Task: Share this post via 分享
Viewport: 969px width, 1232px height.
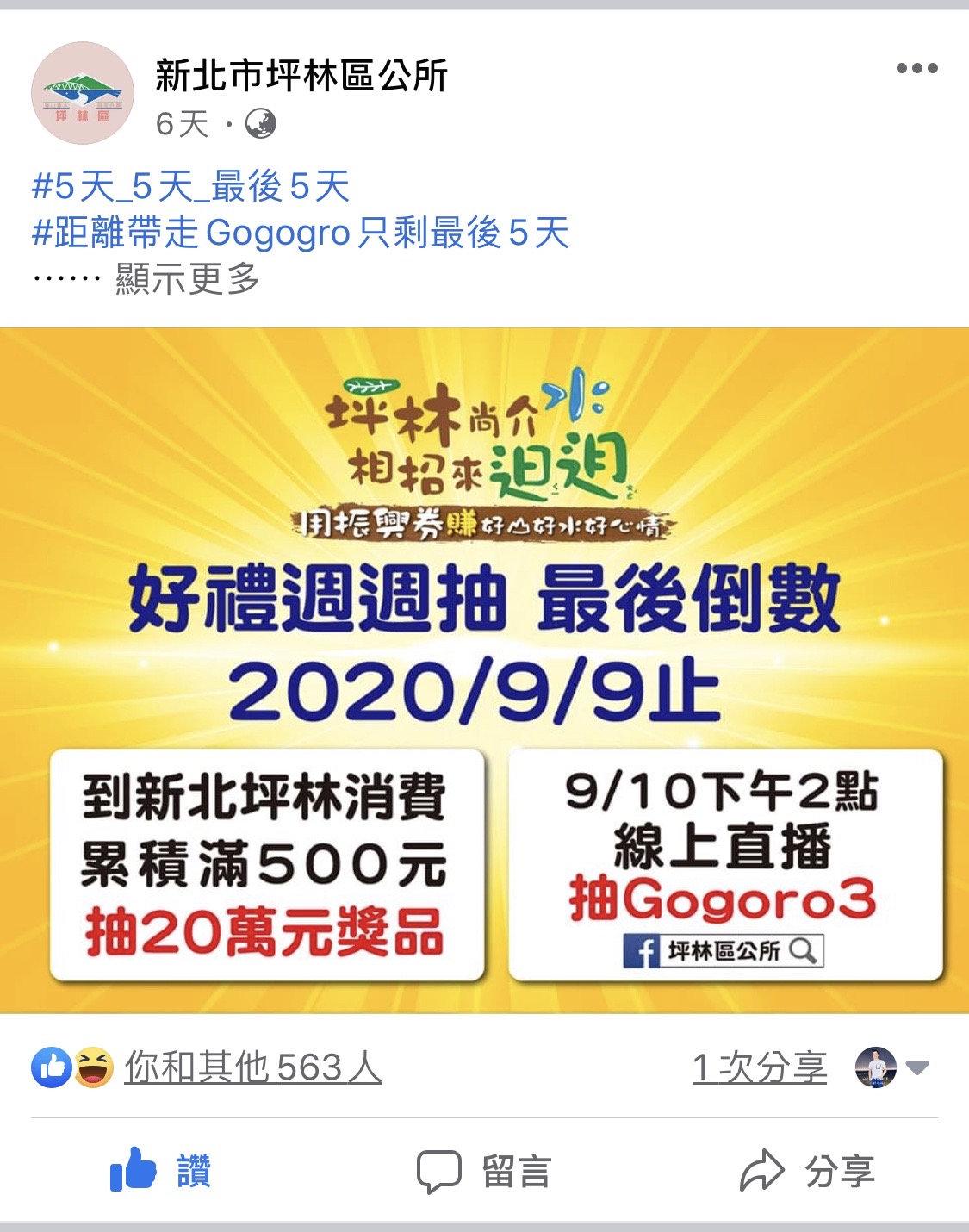Action: [807, 1171]
